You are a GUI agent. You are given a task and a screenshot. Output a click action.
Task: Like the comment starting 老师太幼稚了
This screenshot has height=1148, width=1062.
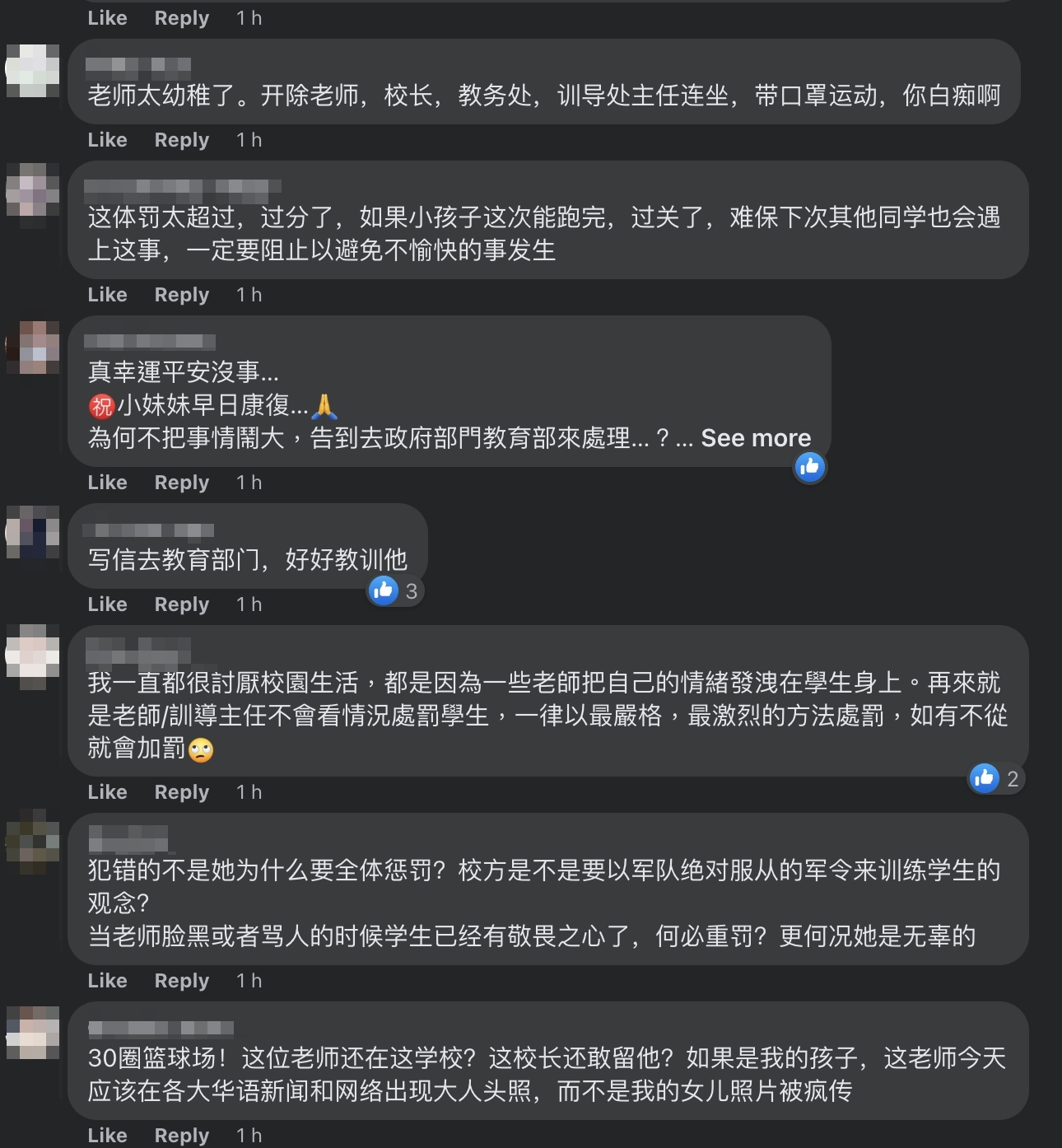click(107, 140)
